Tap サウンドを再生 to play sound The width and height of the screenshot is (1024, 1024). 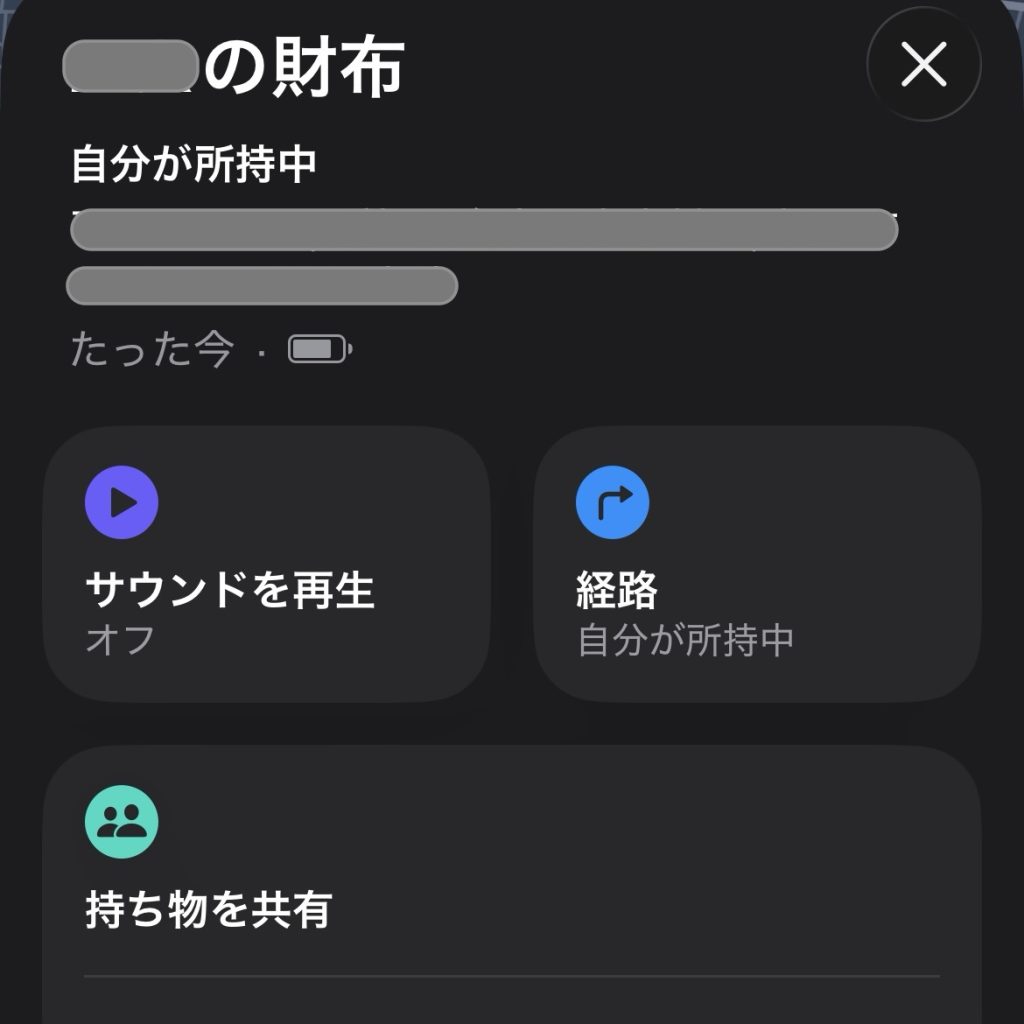pos(266,563)
